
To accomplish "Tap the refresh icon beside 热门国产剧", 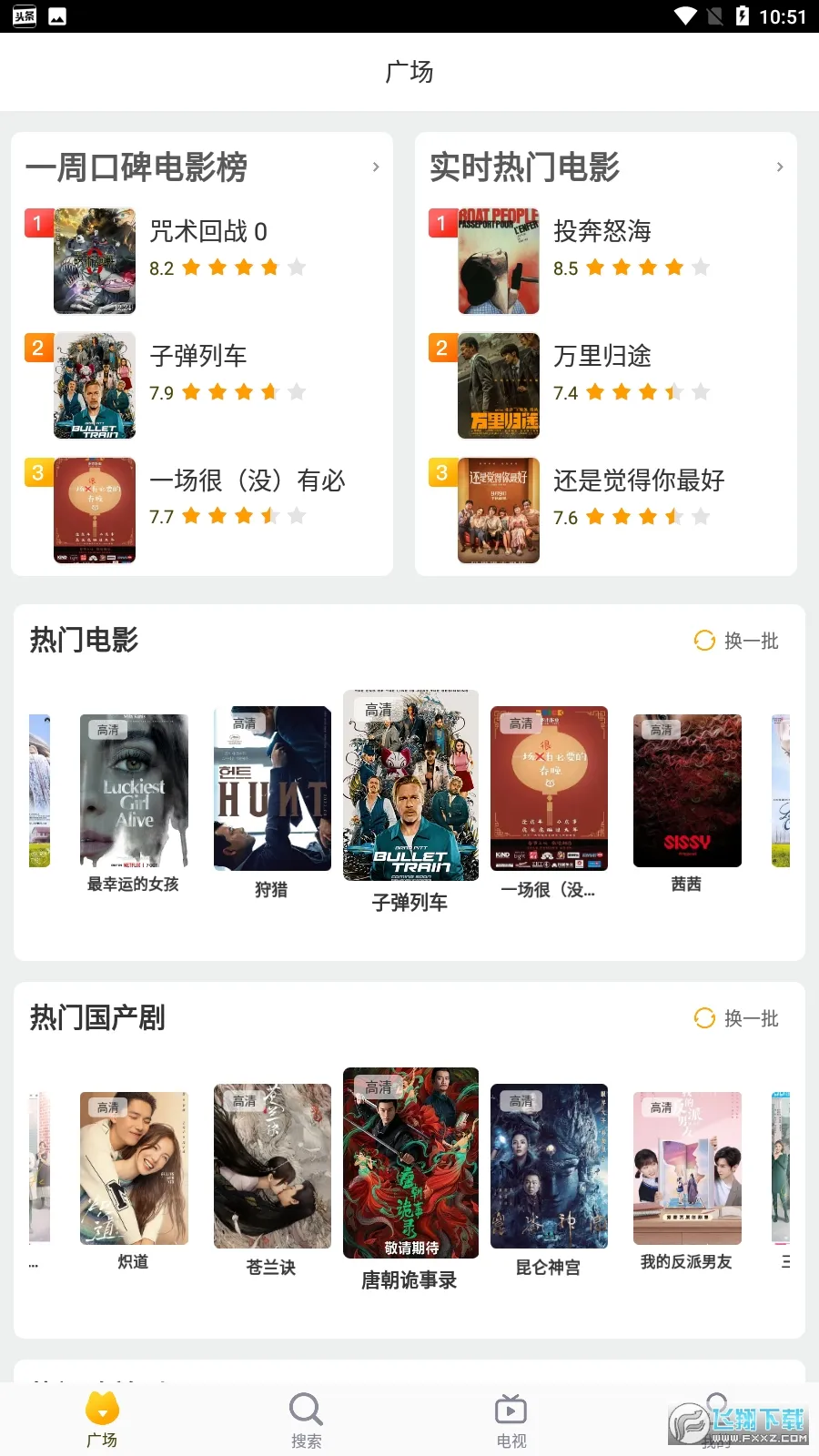I will tap(703, 1018).
